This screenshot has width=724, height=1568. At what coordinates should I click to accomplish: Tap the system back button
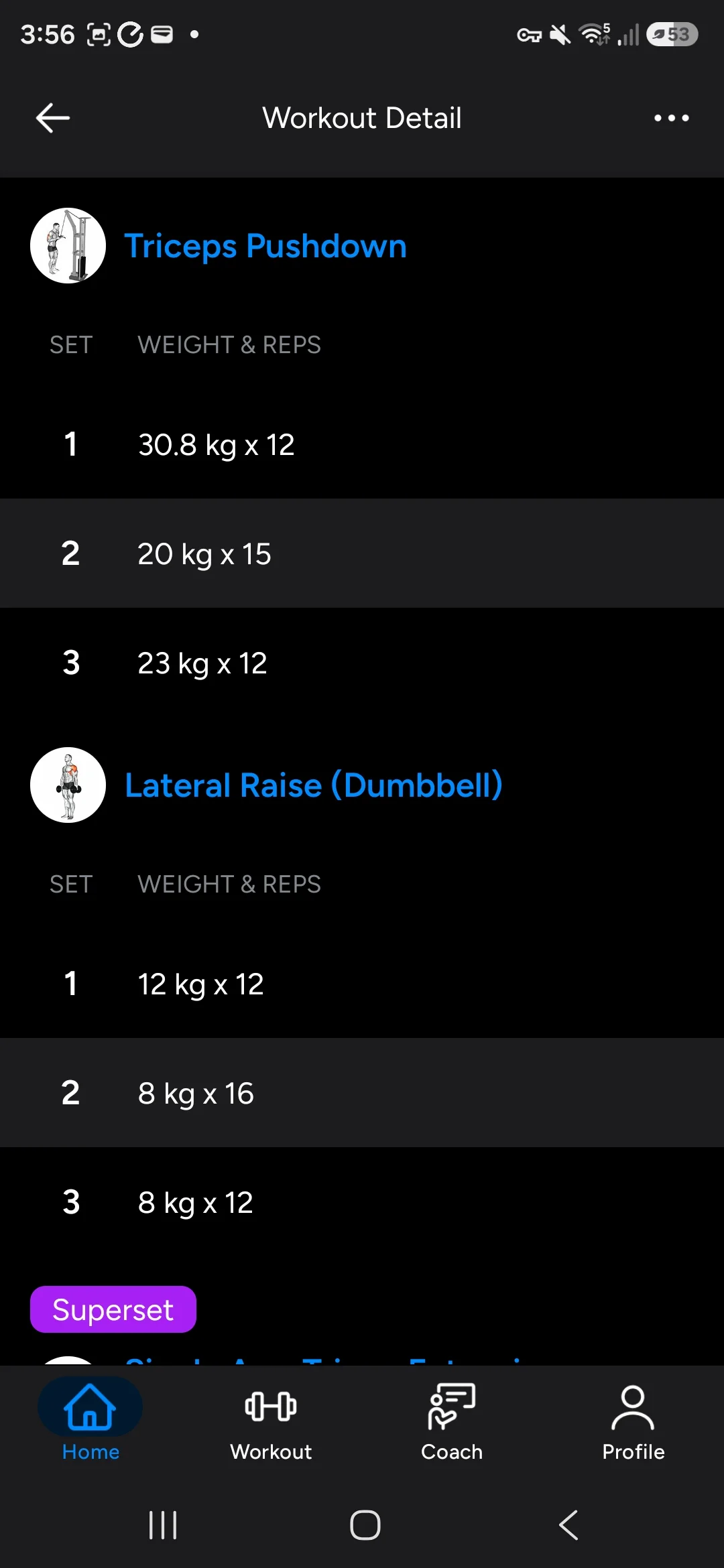click(568, 1526)
